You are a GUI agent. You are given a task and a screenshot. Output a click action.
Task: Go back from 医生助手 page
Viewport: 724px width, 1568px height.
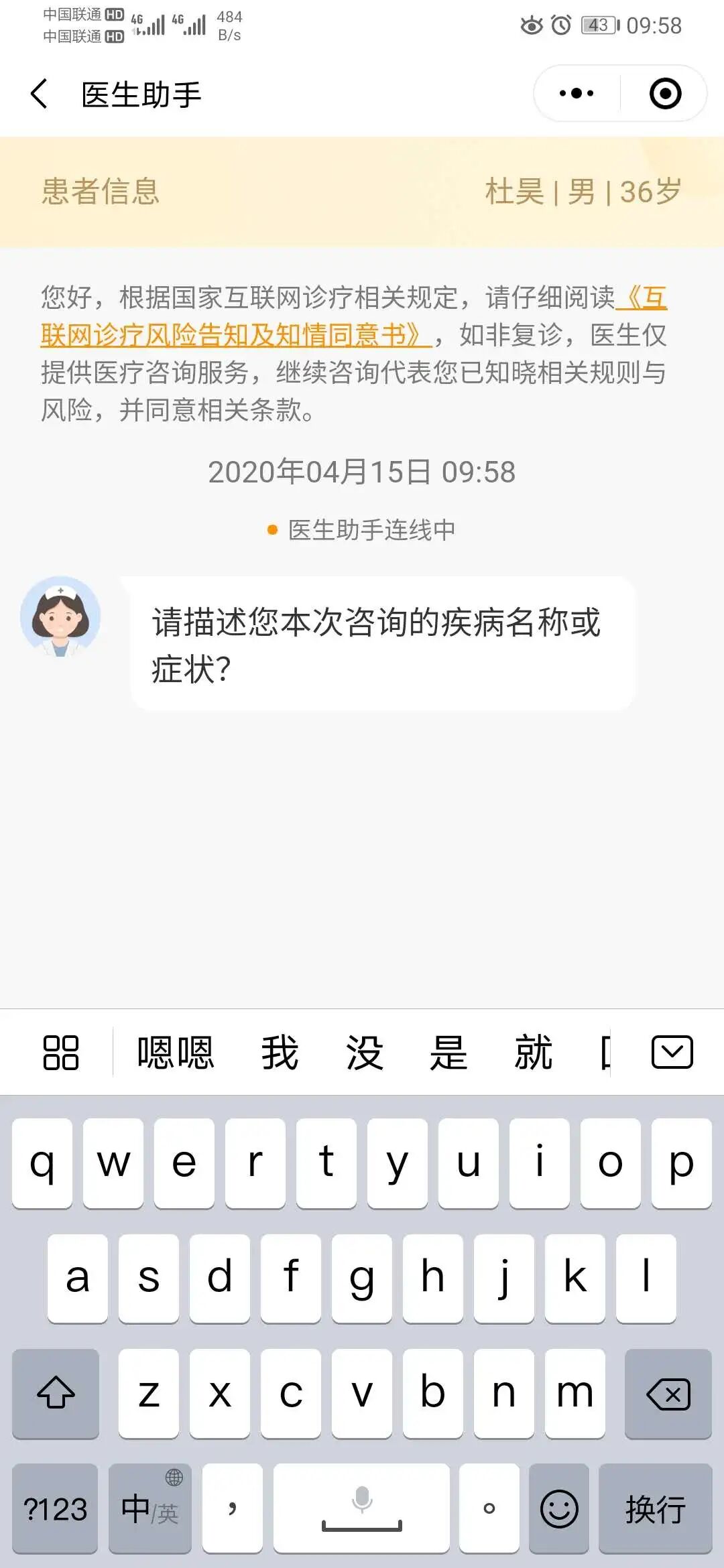40,94
